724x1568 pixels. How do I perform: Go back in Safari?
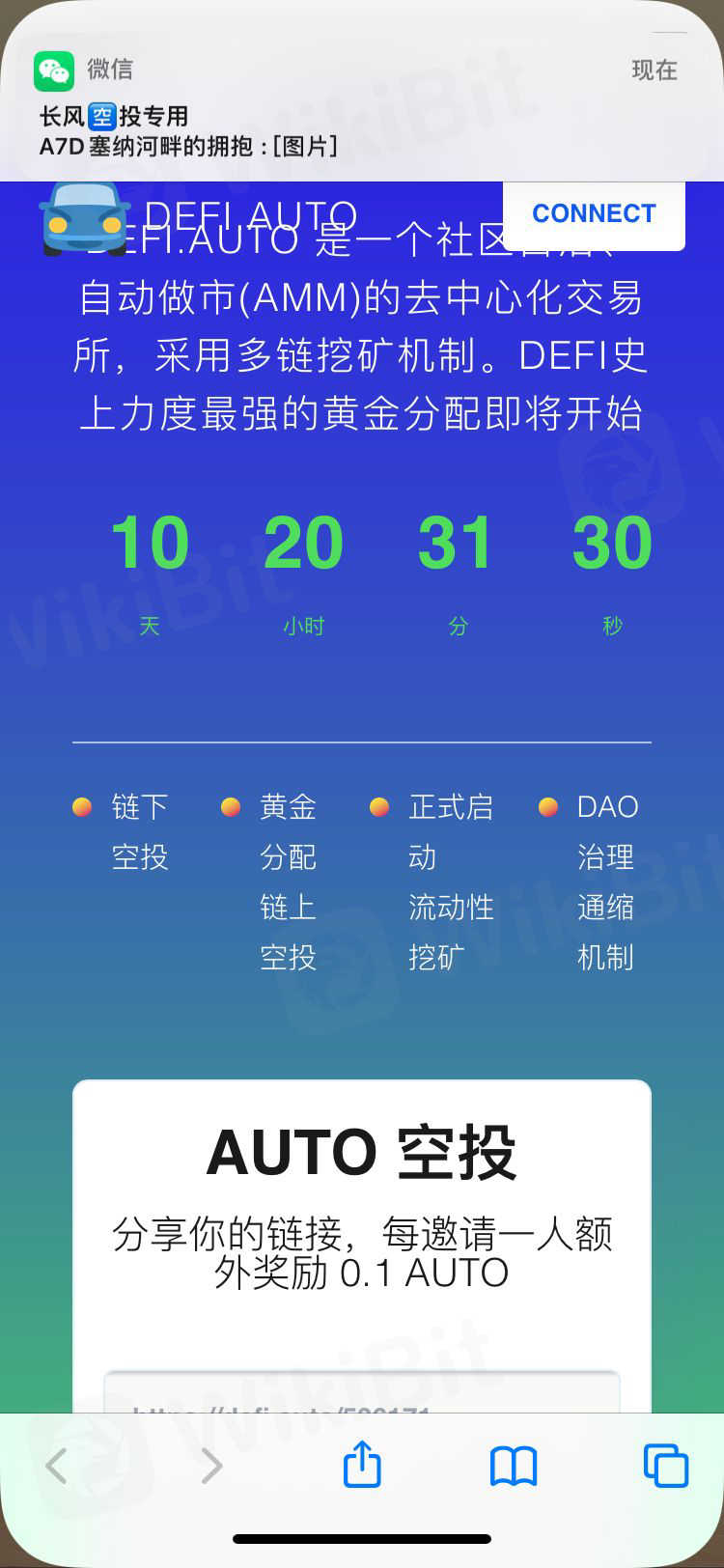[57, 1466]
